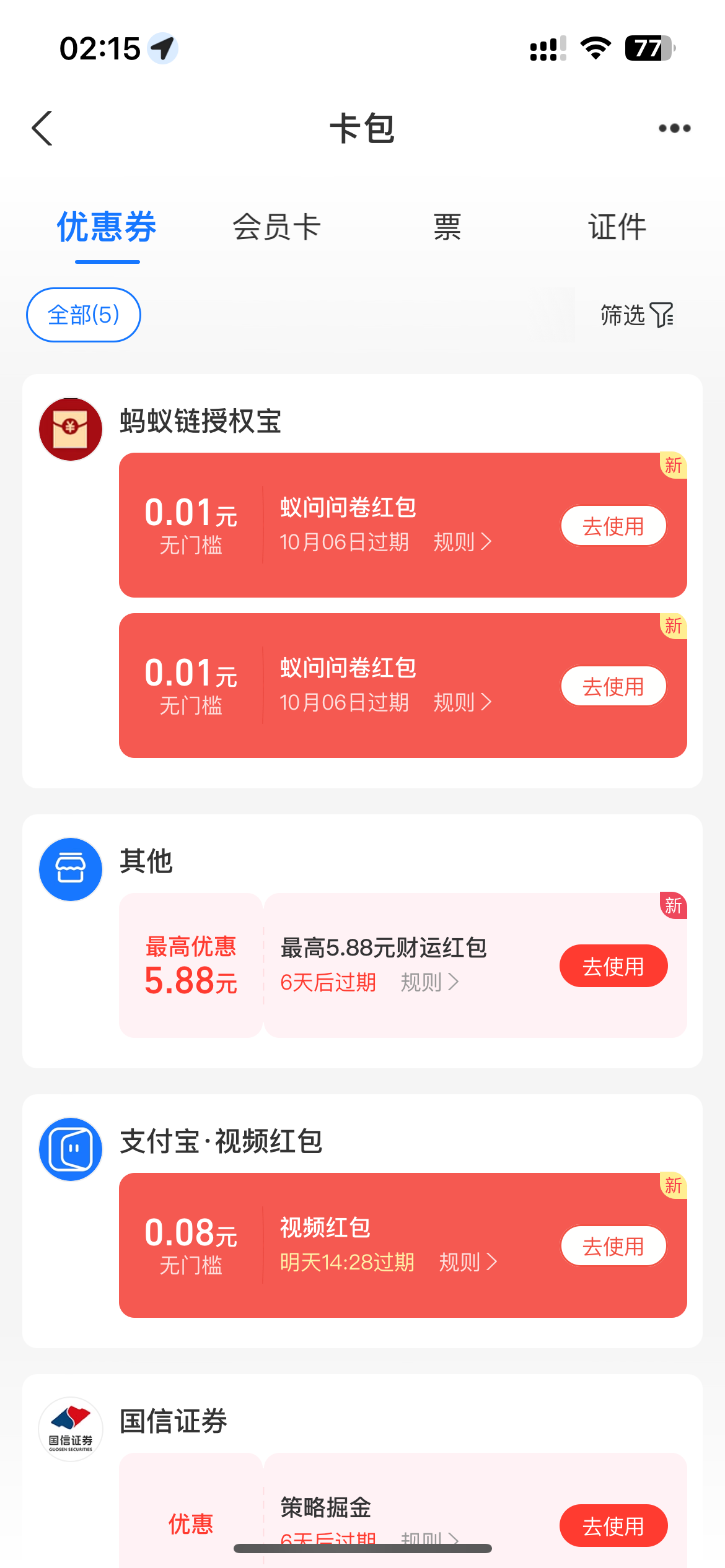
Task: Select the 优惠券 tab
Action: pyautogui.click(x=107, y=227)
